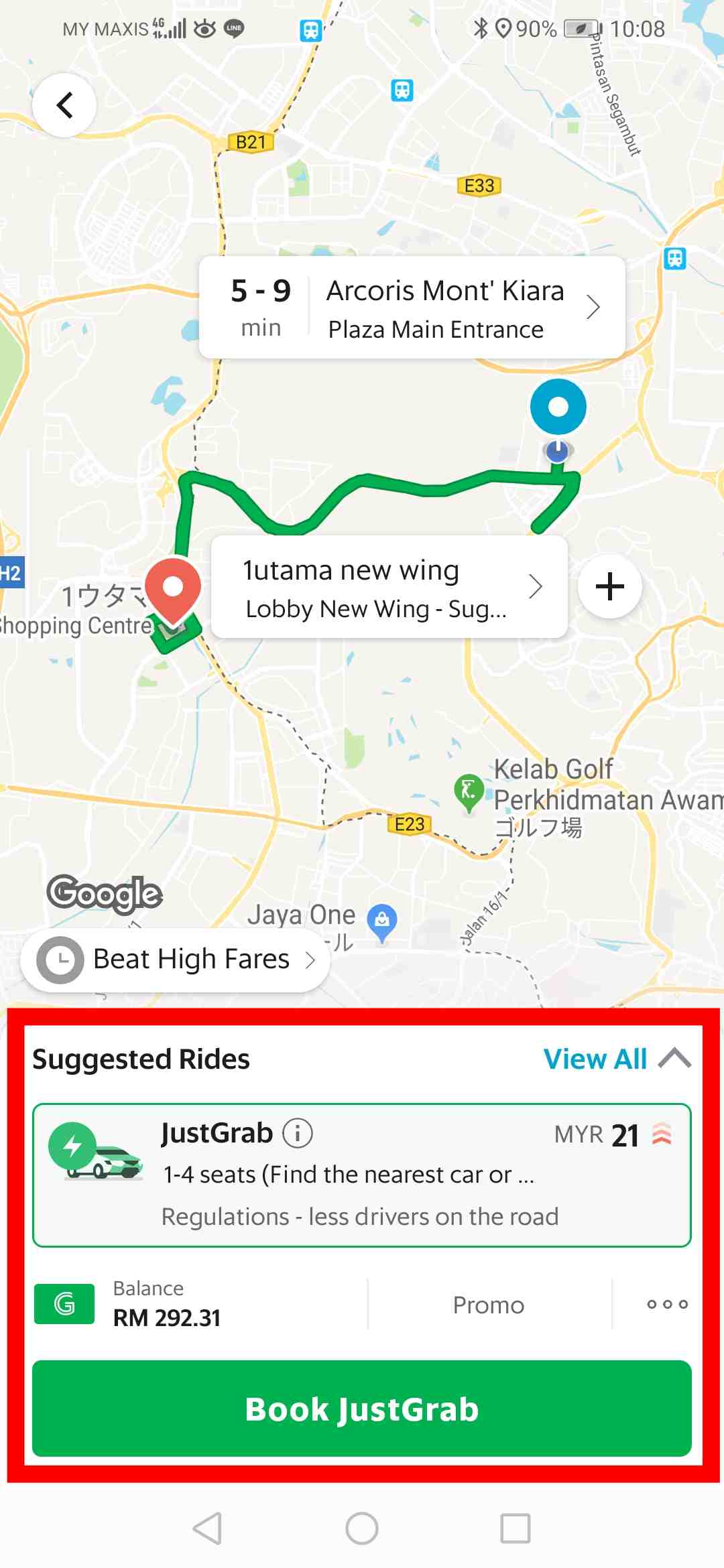Select the JustGrab ride option
This screenshot has height=1568, width=724.
tap(362, 1175)
